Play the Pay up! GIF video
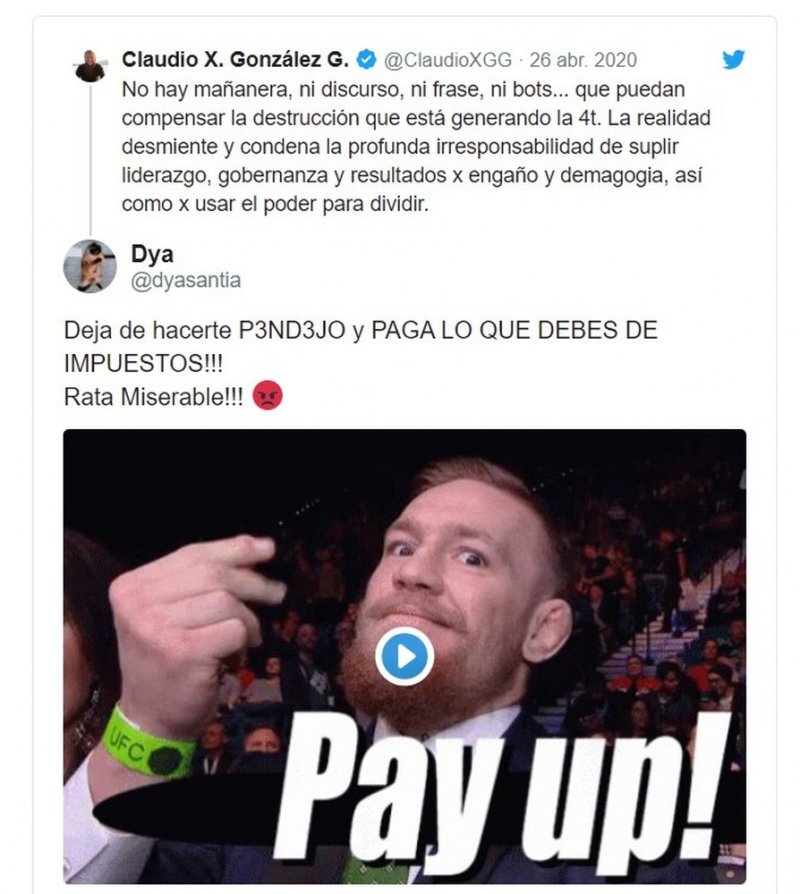 tap(404, 656)
